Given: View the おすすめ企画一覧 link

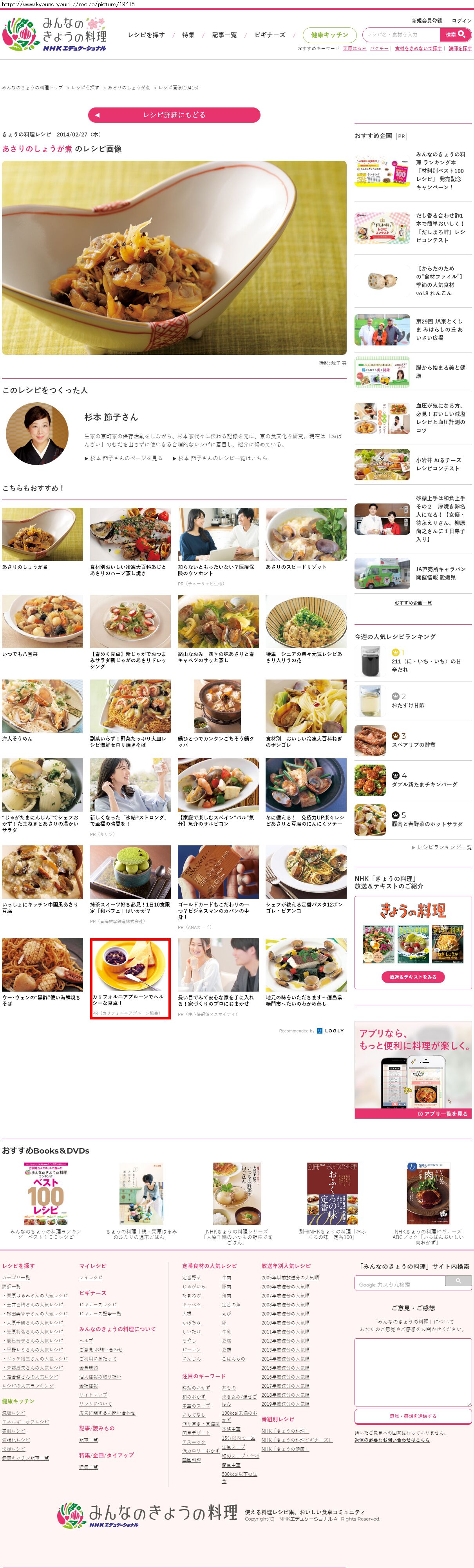Looking at the screenshot, I should (412, 603).
